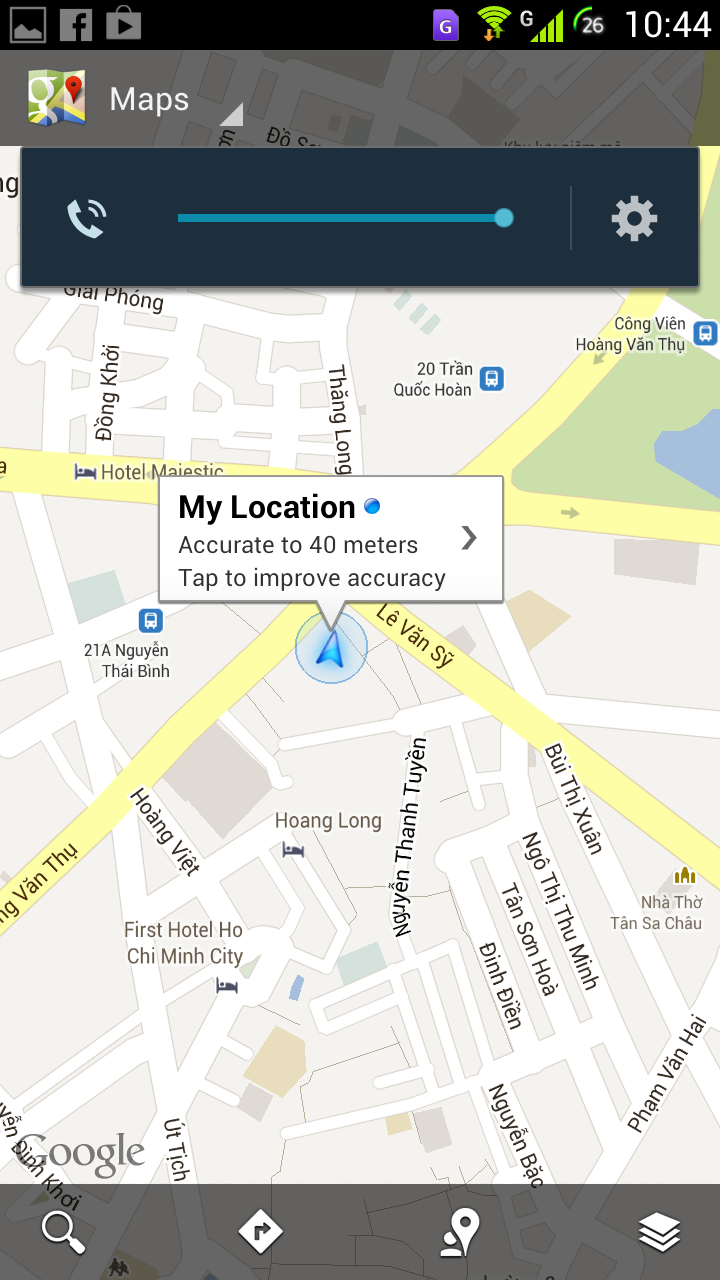720x1280 pixels.
Task: Select First Hotel Ho Chi Minh City
Action: (227, 985)
